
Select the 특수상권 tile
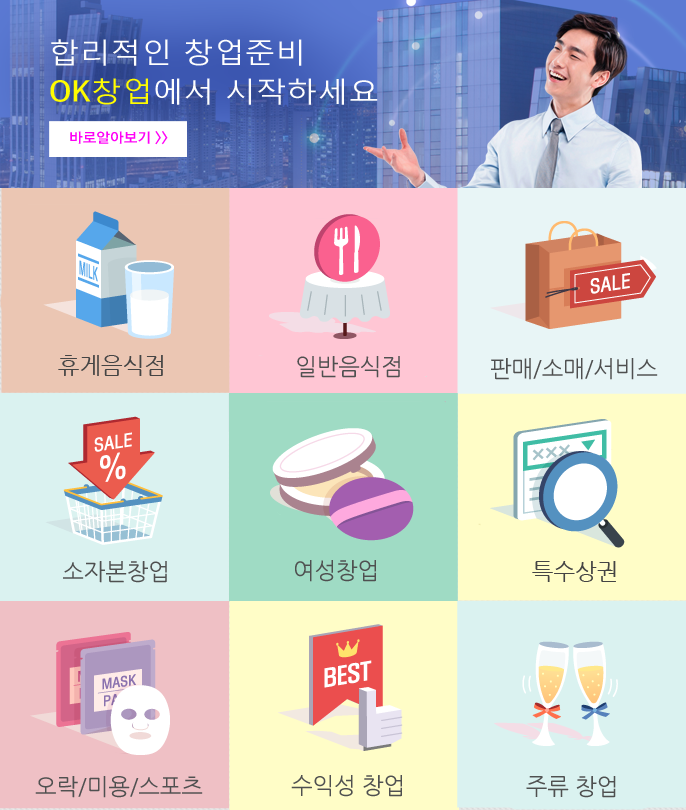point(572,497)
